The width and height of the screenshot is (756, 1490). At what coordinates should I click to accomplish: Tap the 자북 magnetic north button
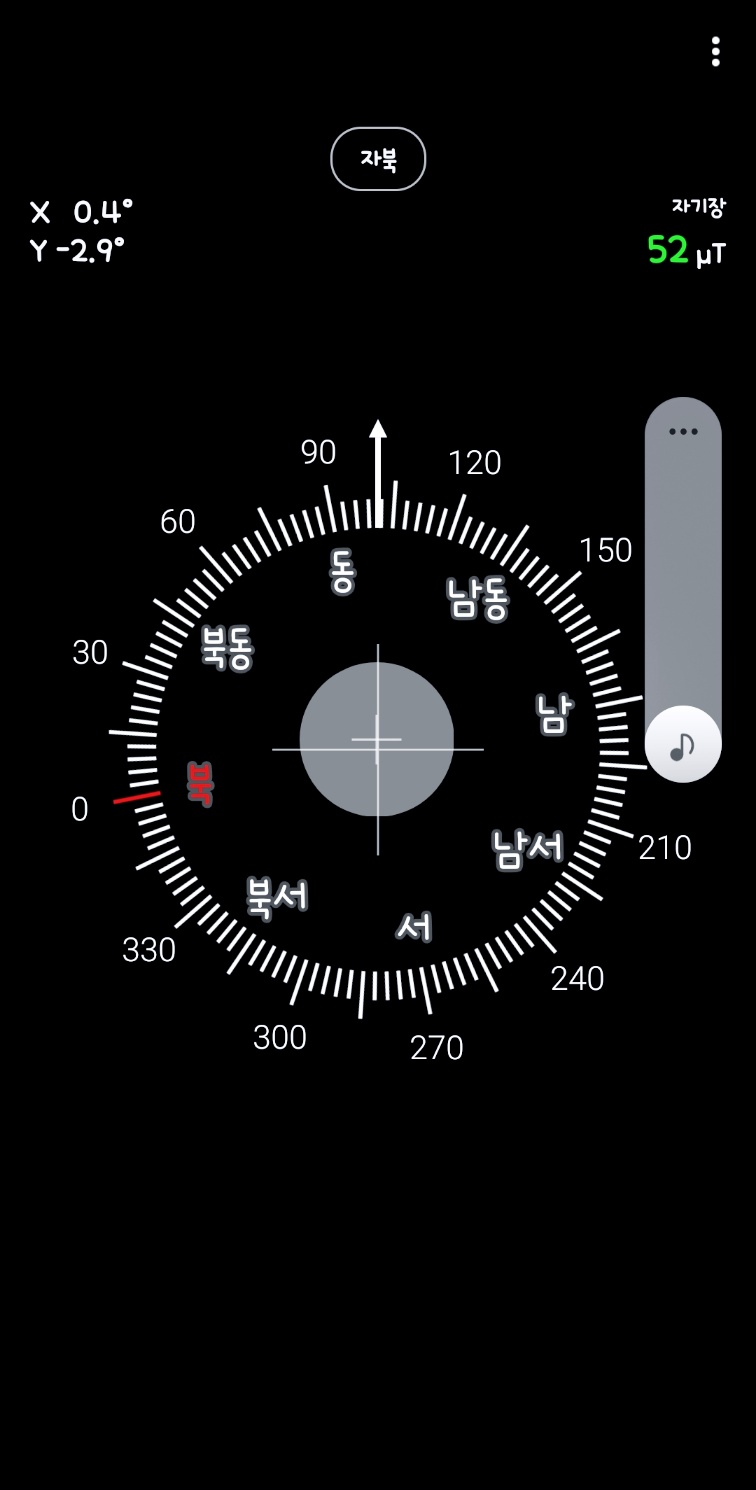pyautogui.click(x=378, y=159)
